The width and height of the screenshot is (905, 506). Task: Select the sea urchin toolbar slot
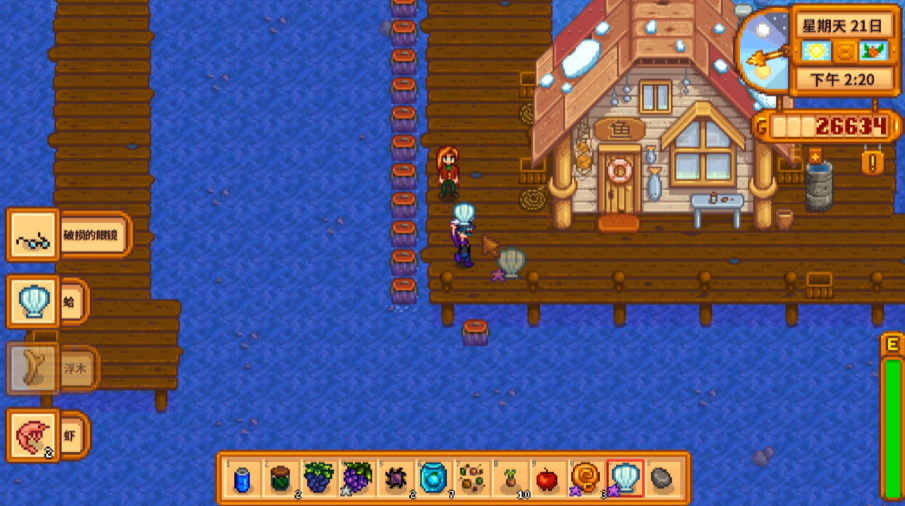pyautogui.click(x=395, y=479)
